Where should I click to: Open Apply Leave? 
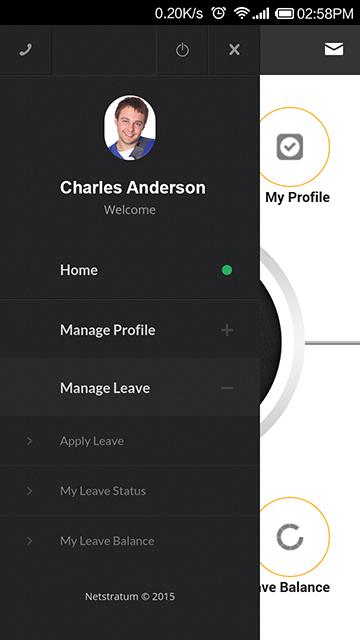(x=130, y=441)
